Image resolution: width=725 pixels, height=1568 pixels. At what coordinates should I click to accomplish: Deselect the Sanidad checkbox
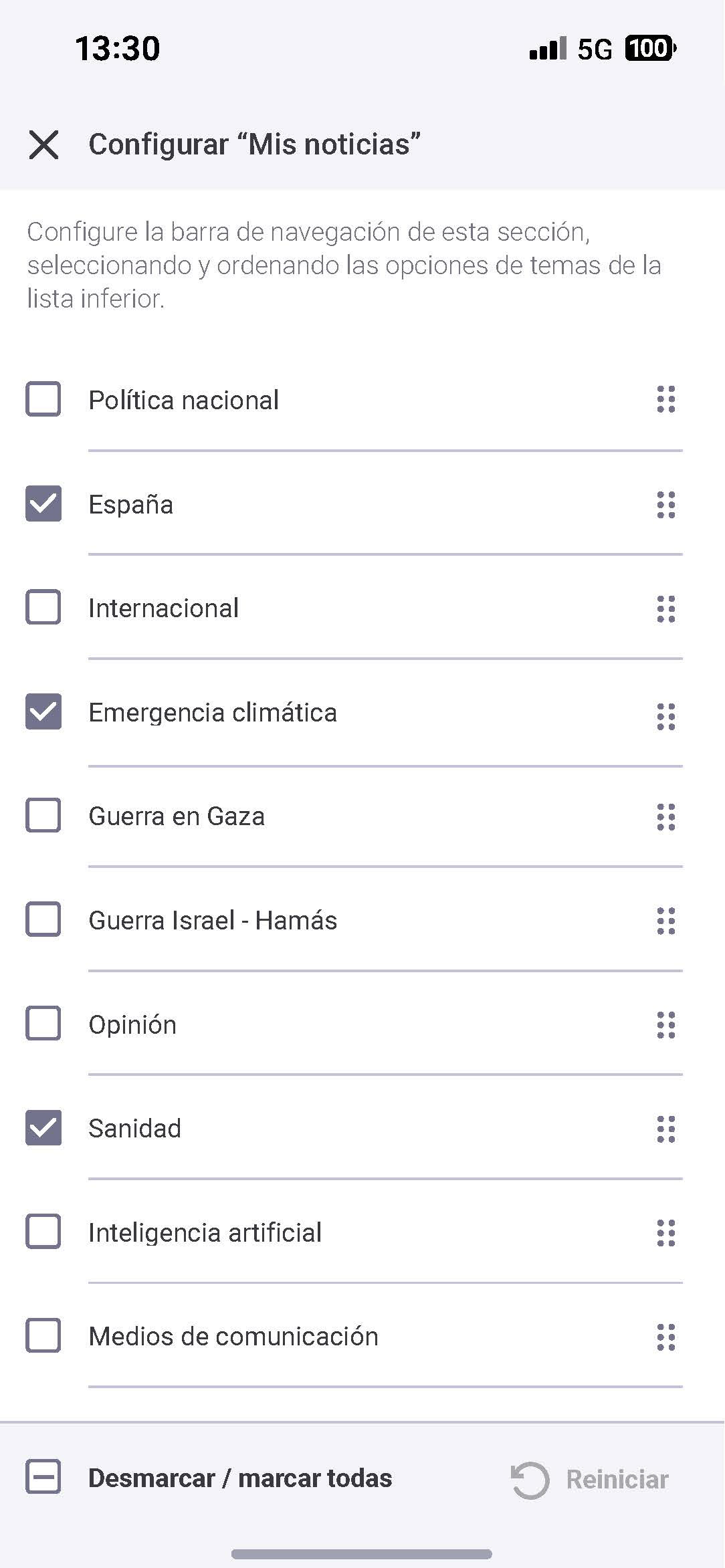coord(43,1128)
